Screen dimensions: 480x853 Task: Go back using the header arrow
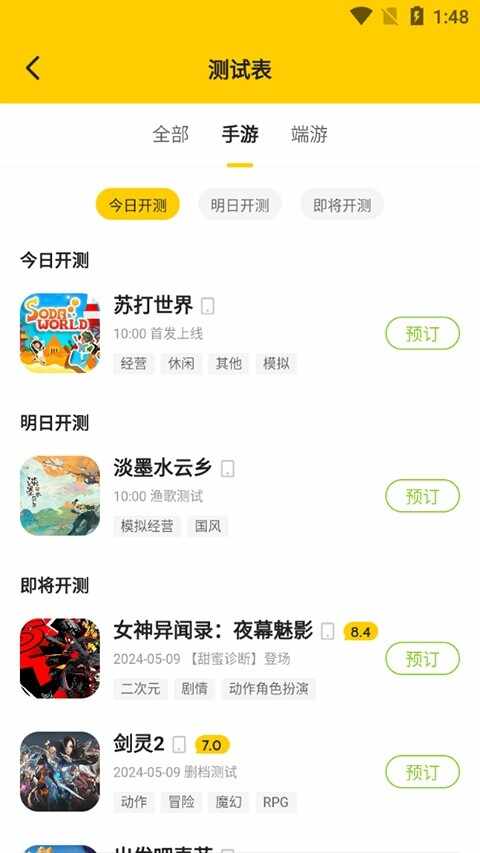(x=33, y=69)
